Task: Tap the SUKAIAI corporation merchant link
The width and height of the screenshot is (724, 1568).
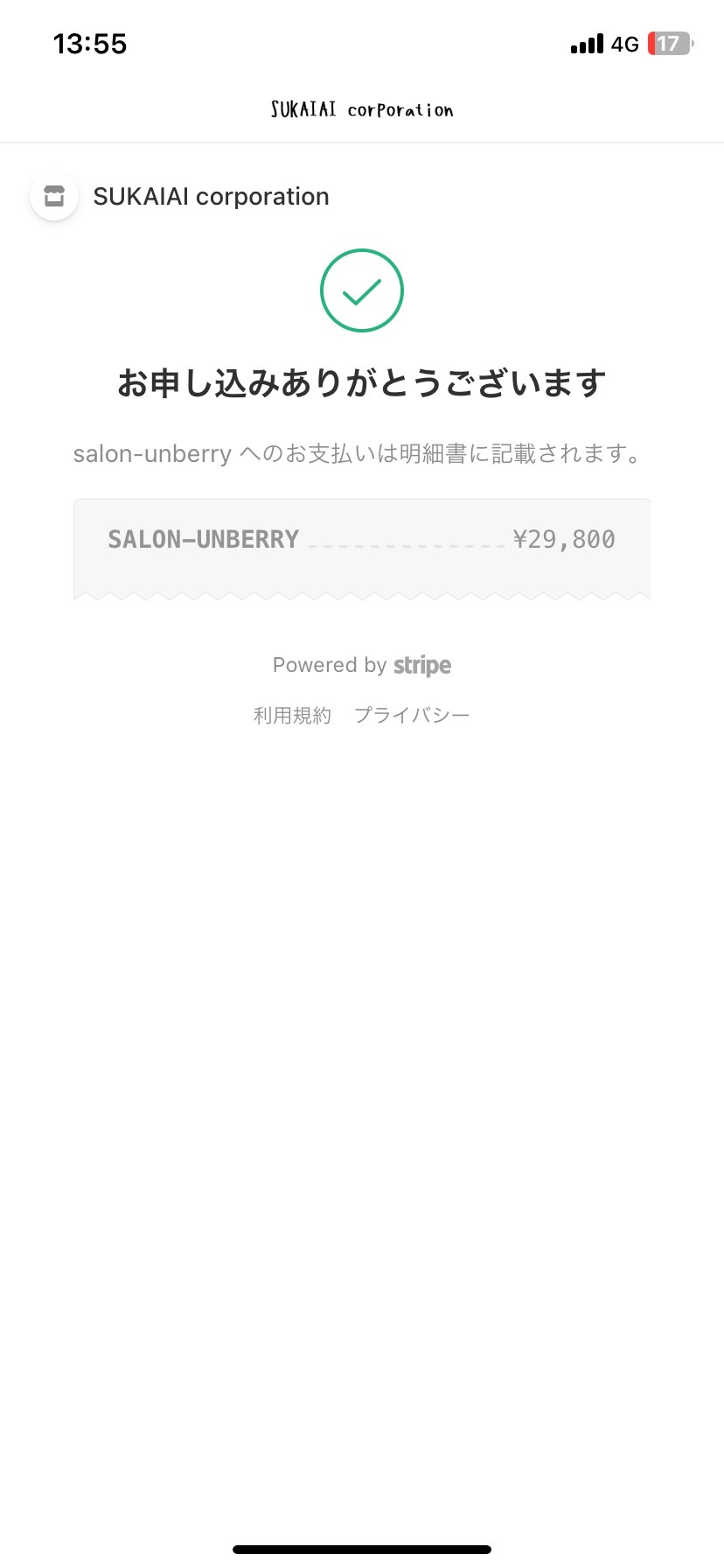Action: [180, 197]
